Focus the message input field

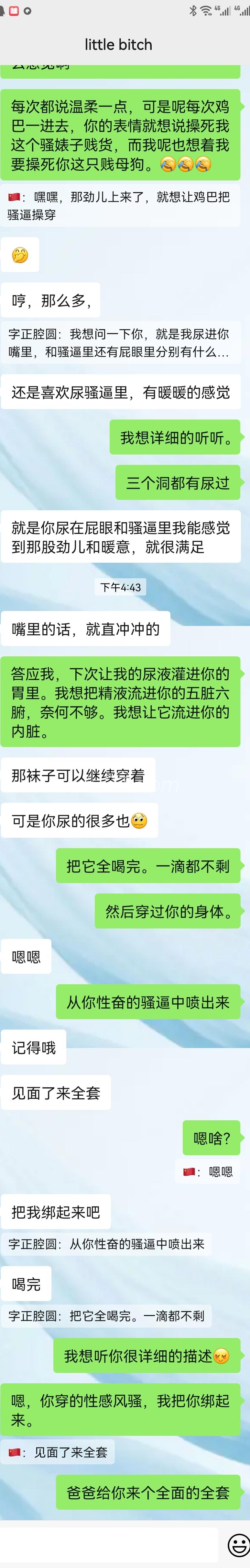click(110, 1545)
